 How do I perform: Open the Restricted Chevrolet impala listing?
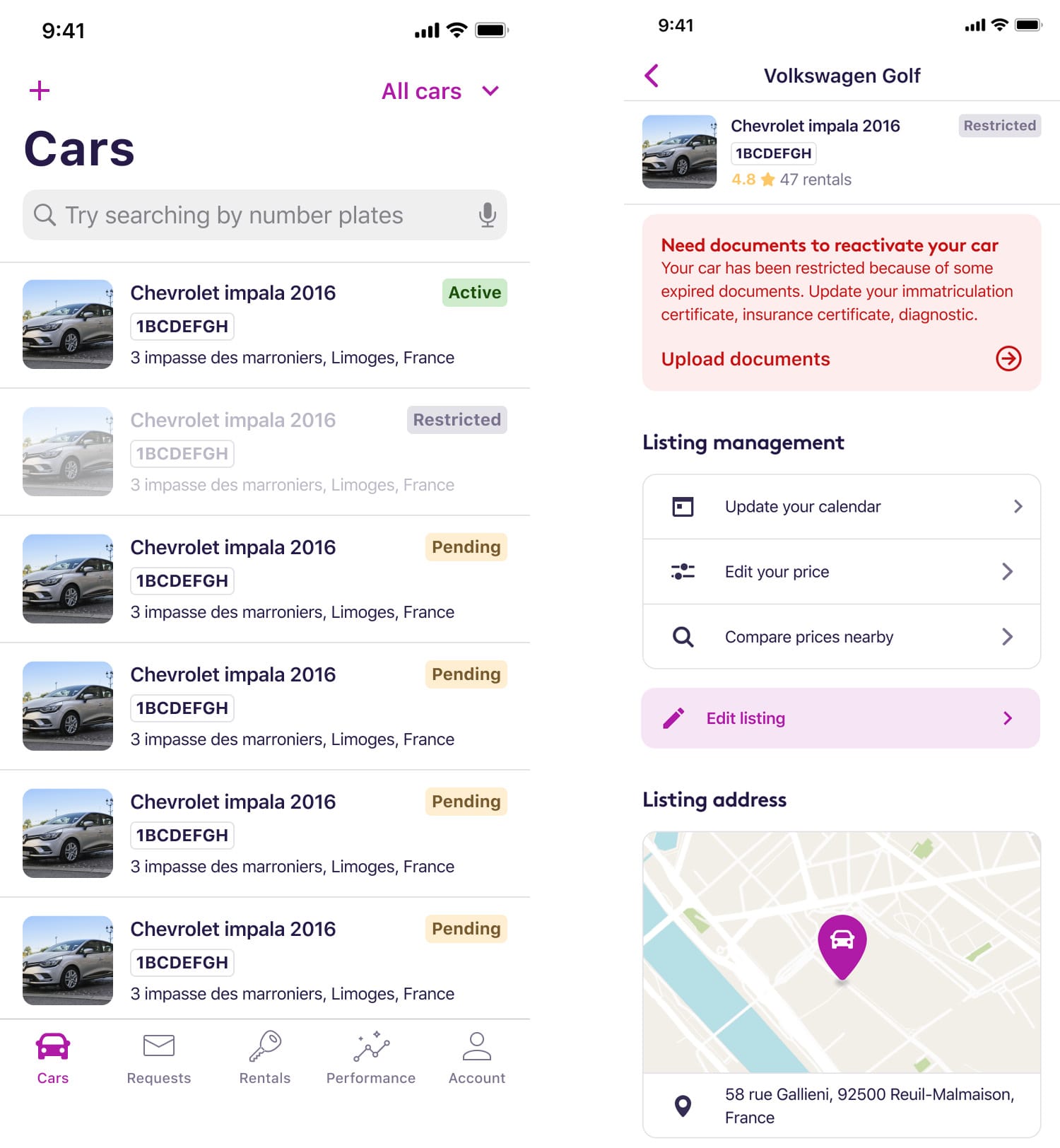pos(264,452)
